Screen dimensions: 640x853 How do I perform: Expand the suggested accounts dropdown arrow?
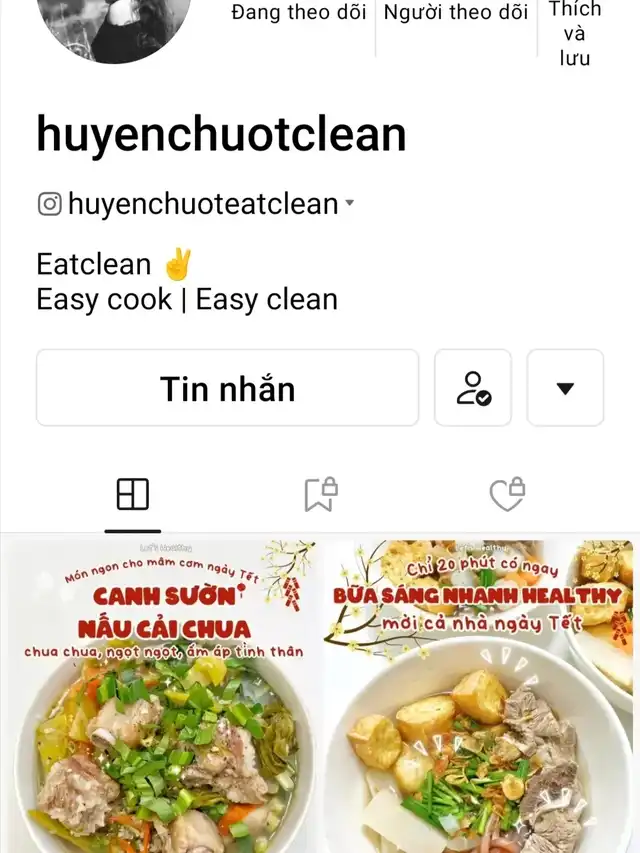coord(565,388)
